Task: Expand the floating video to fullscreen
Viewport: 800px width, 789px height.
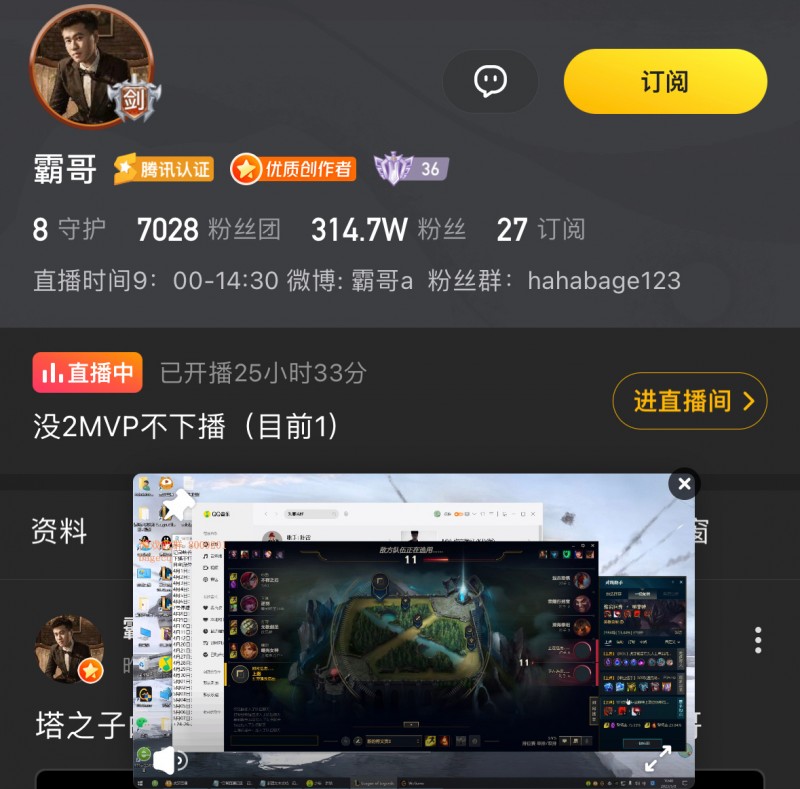Action: (658, 759)
